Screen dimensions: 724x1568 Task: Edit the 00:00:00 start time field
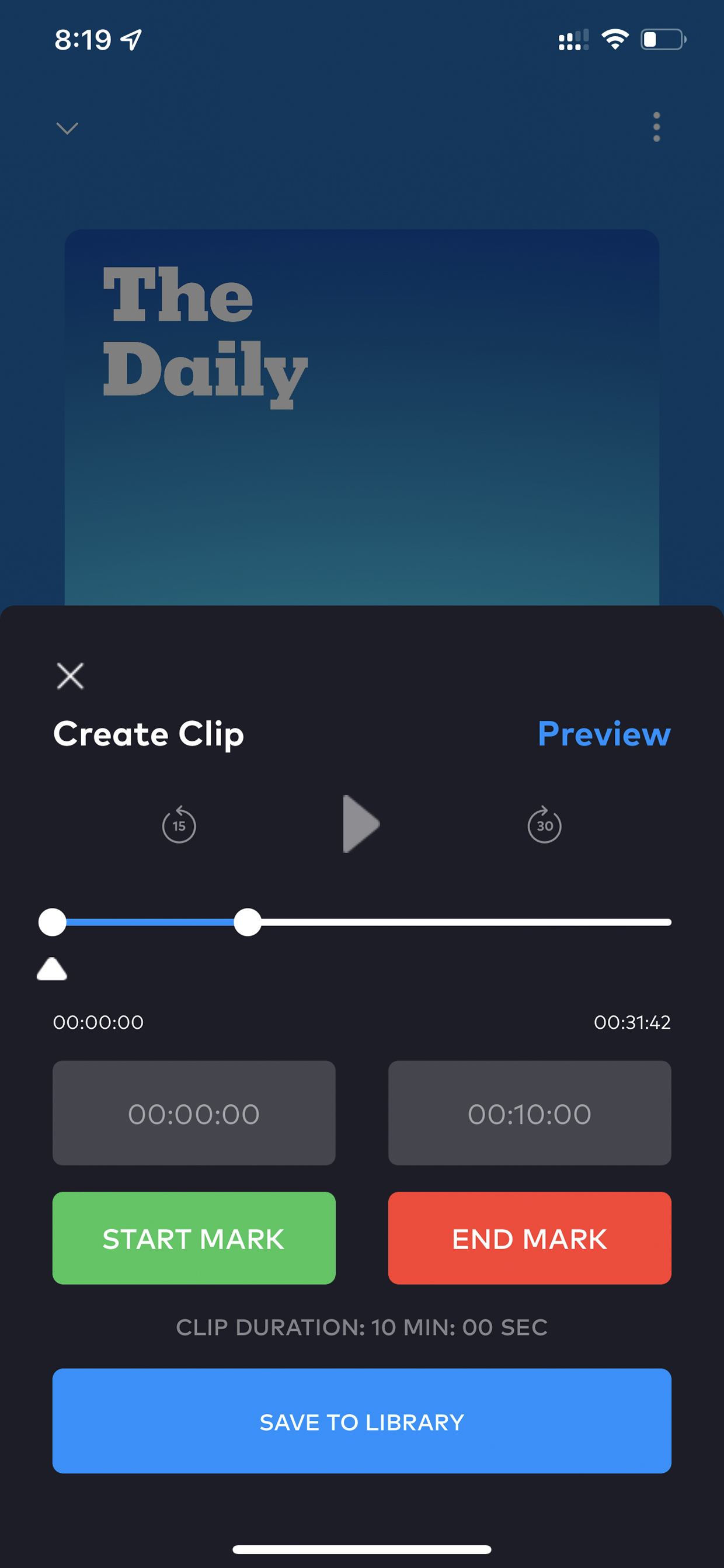tap(194, 1113)
